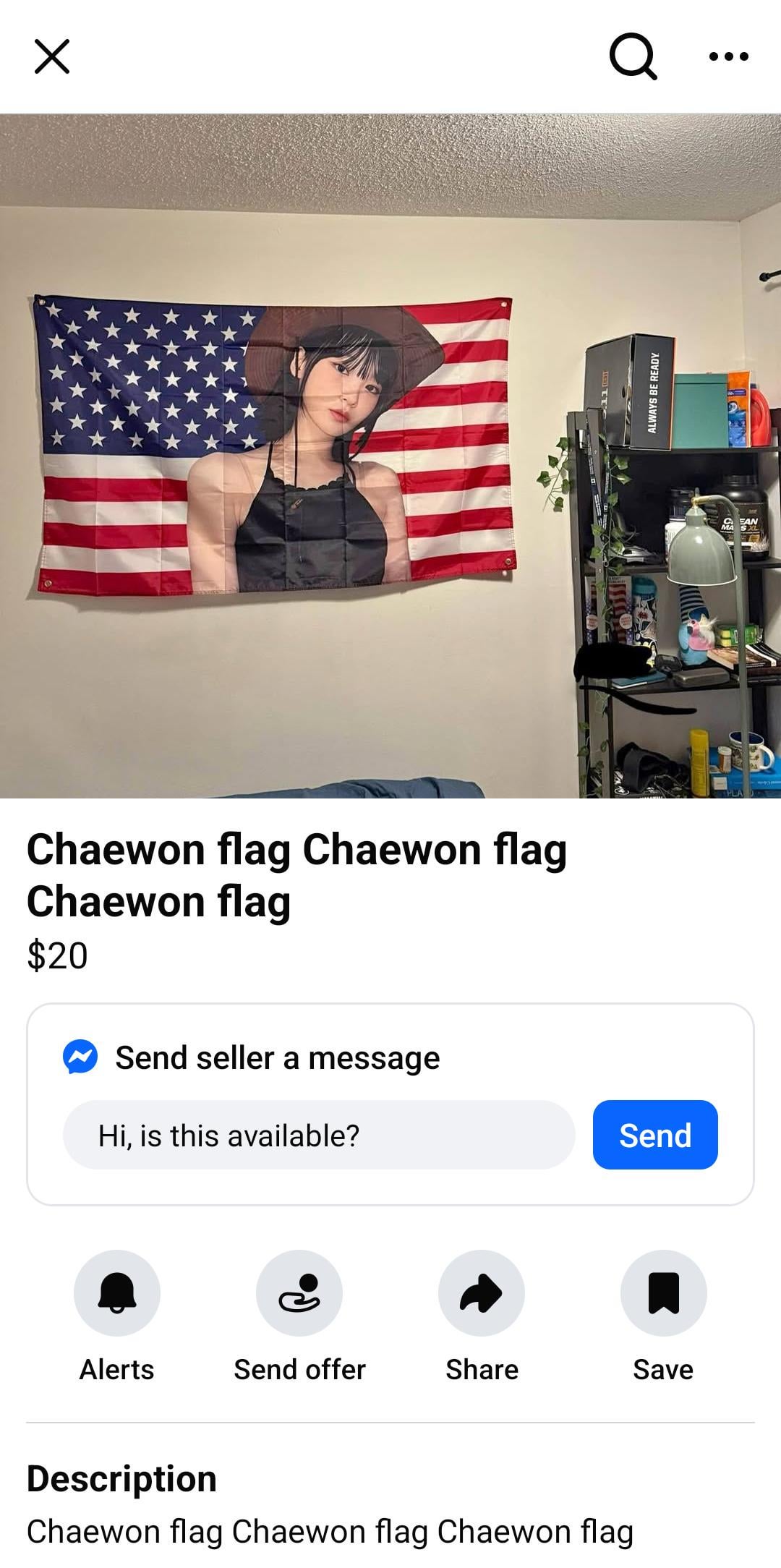
Task: Close the listing with the X icon
Action: (x=52, y=56)
